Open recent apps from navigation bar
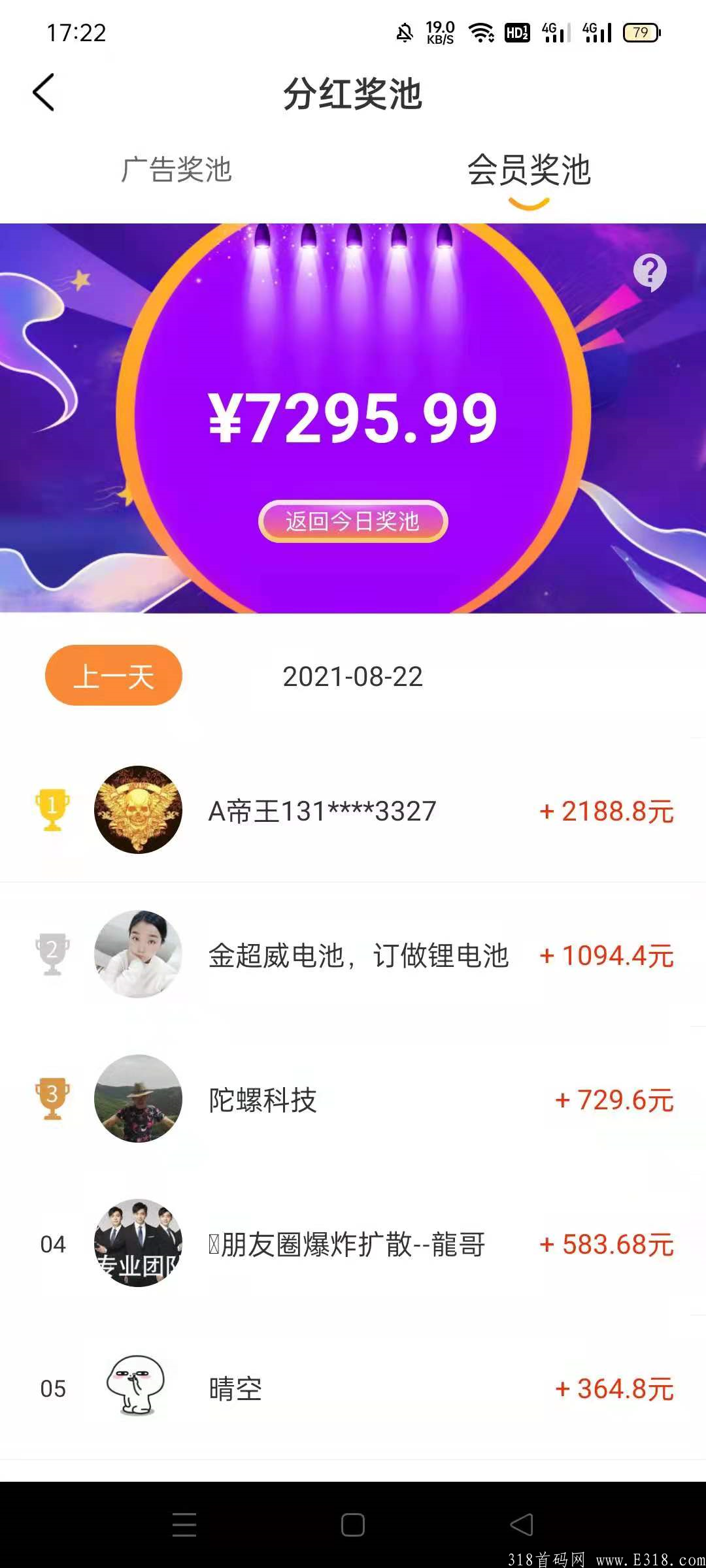Image resolution: width=706 pixels, height=1568 pixels. click(184, 1525)
